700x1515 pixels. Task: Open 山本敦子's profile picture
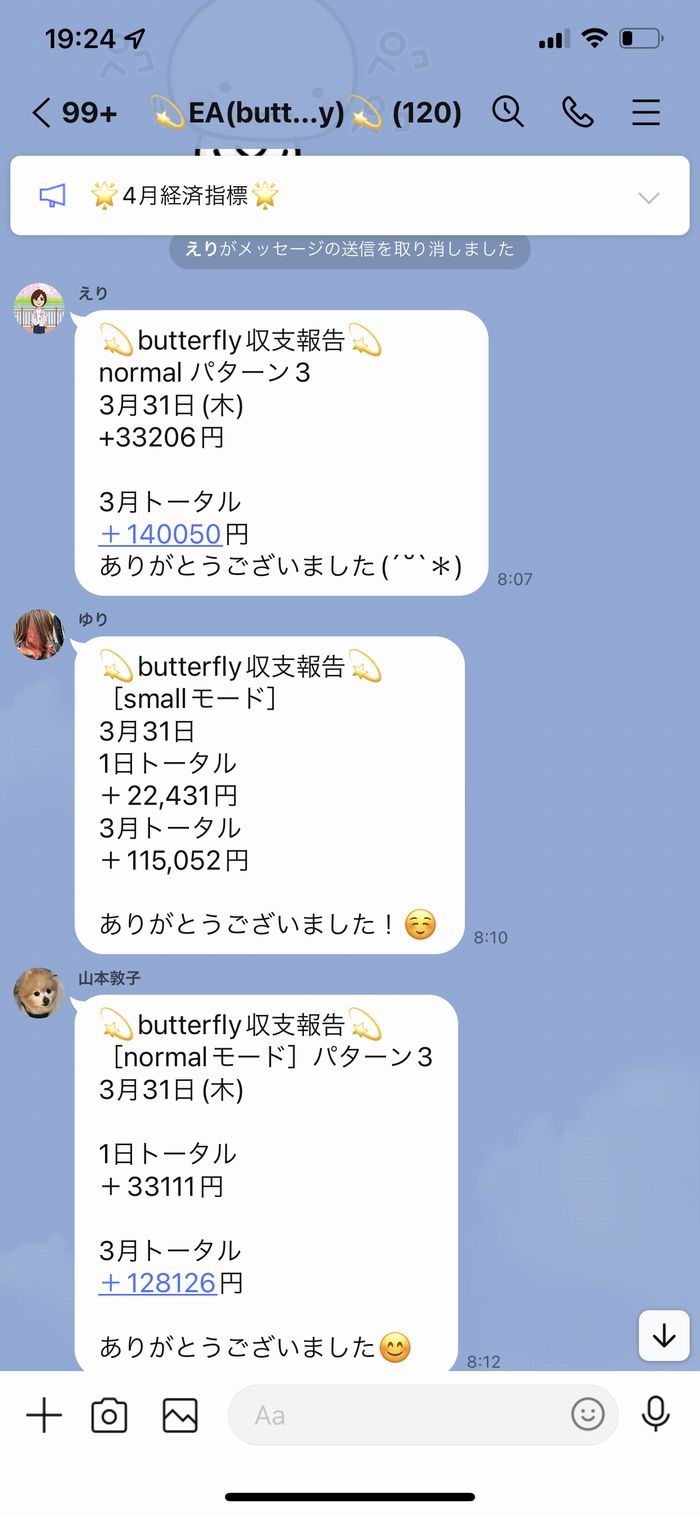39,993
